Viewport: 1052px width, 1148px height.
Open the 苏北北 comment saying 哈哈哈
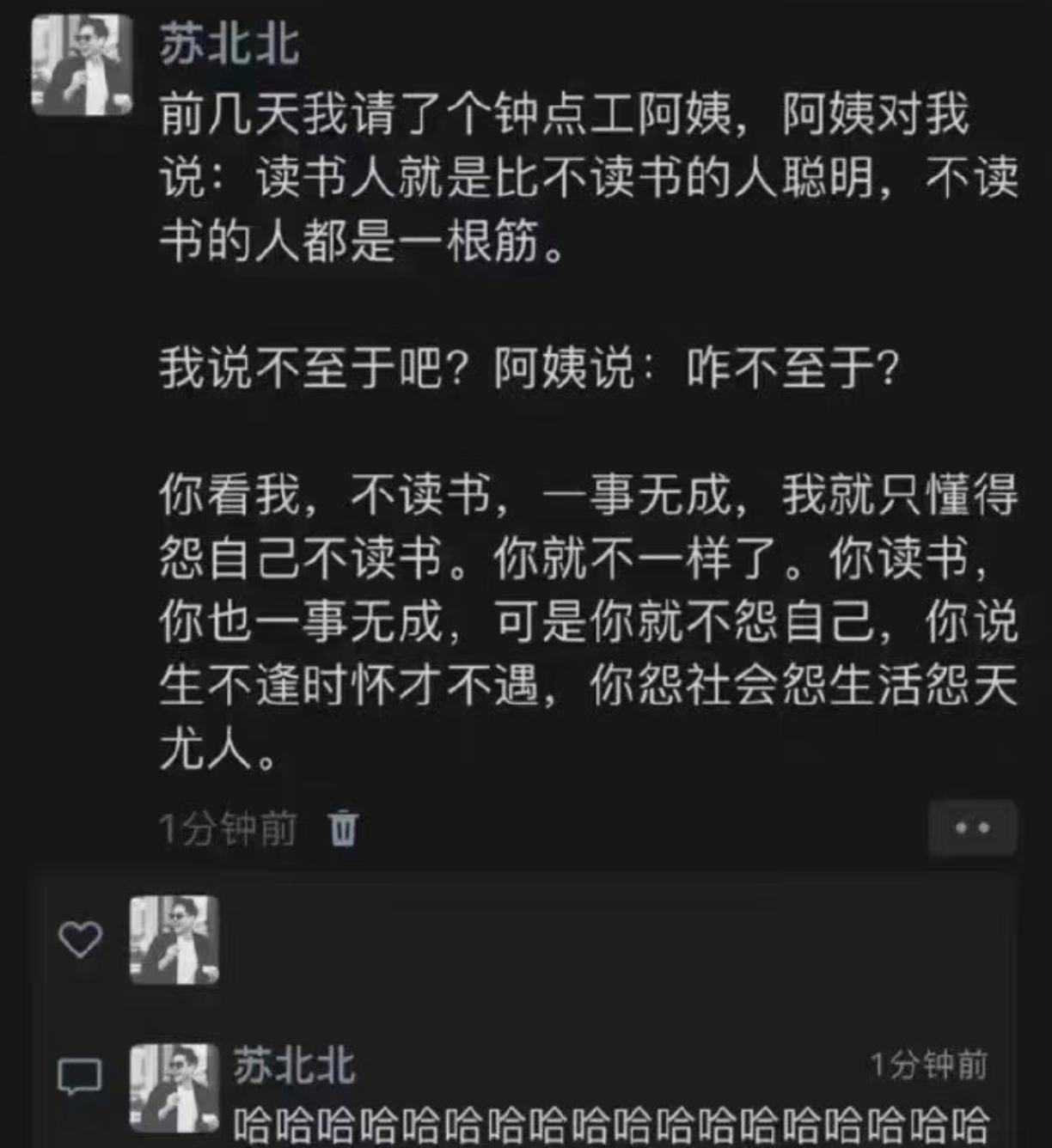pos(610,1122)
